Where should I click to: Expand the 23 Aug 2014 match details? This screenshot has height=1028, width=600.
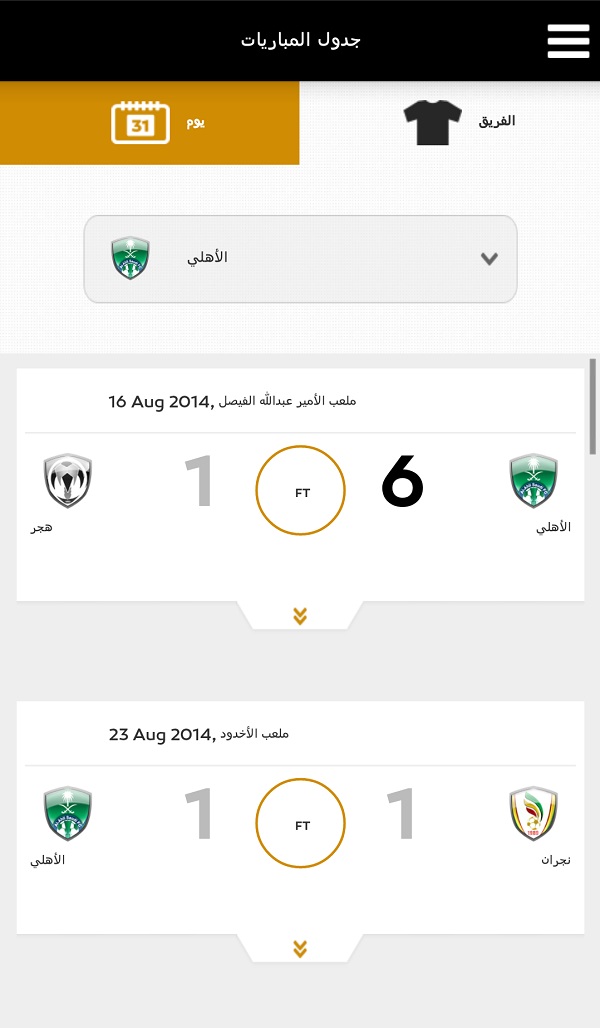(300, 948)
